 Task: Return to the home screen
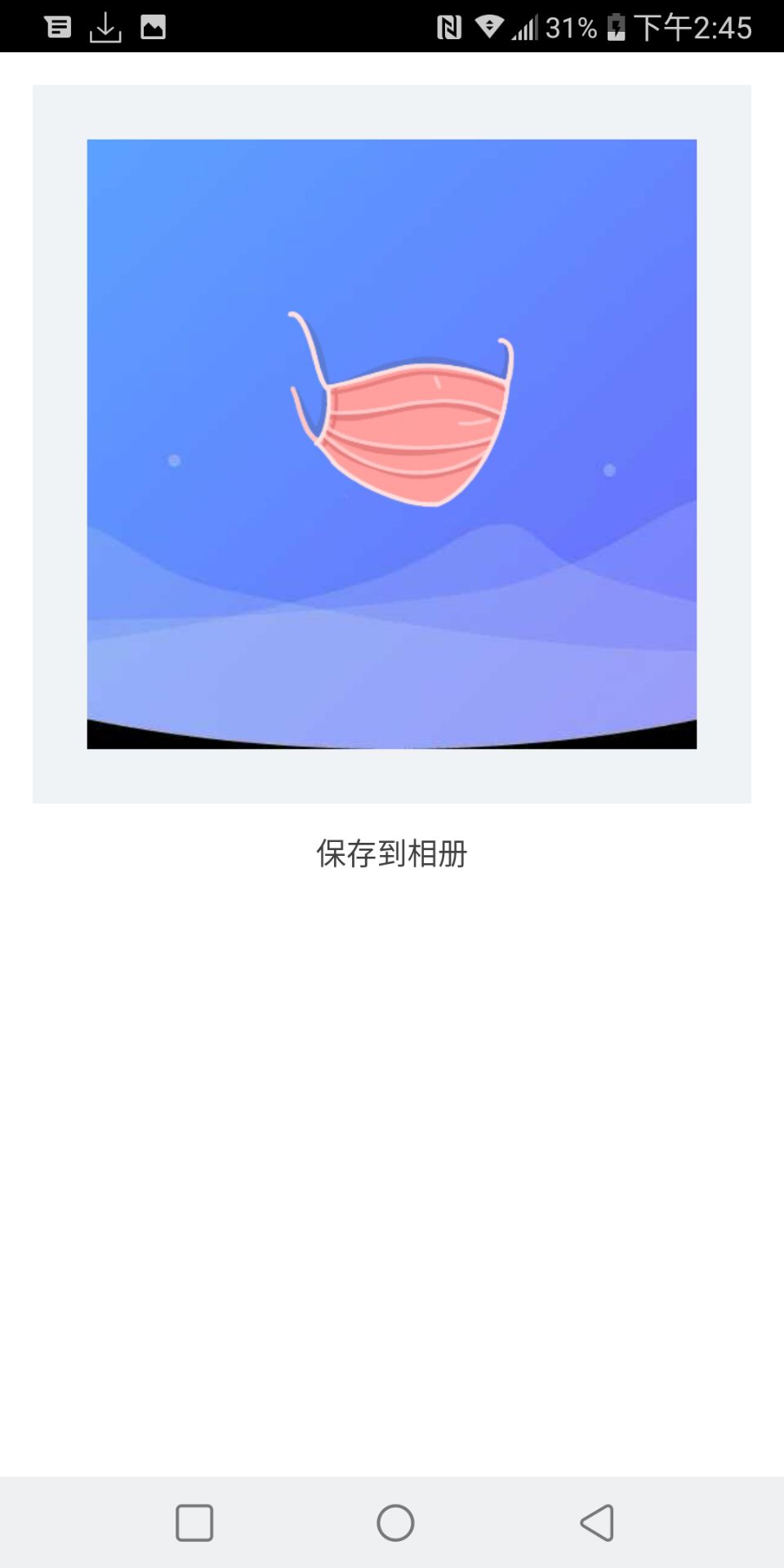pos(395,1522)
